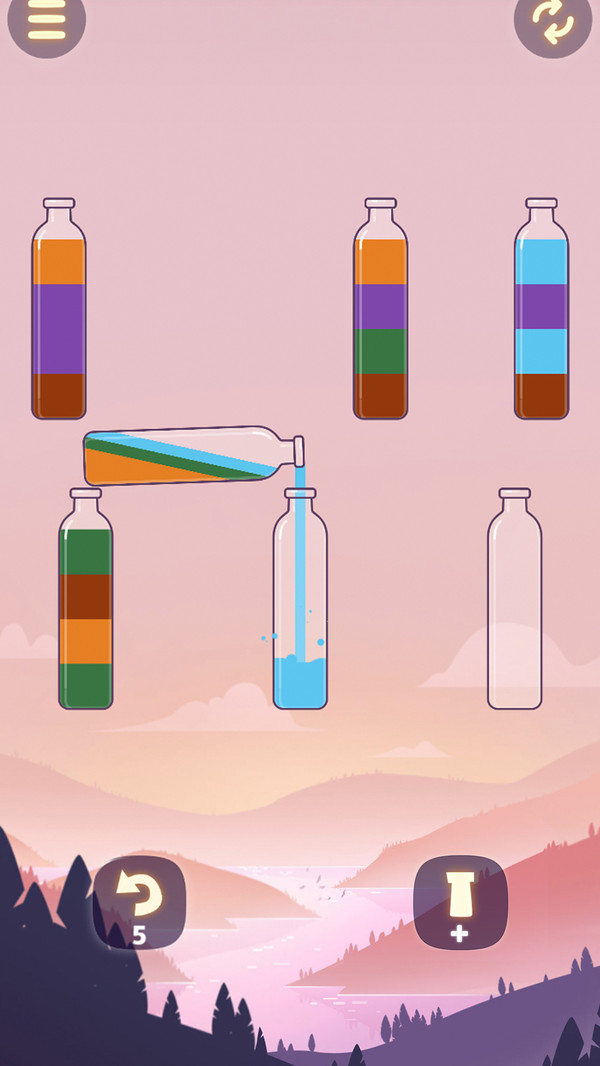Viewport: 600px width, 1066px height.
Task: Select the bottle with green on top
Action: [85, 600]
